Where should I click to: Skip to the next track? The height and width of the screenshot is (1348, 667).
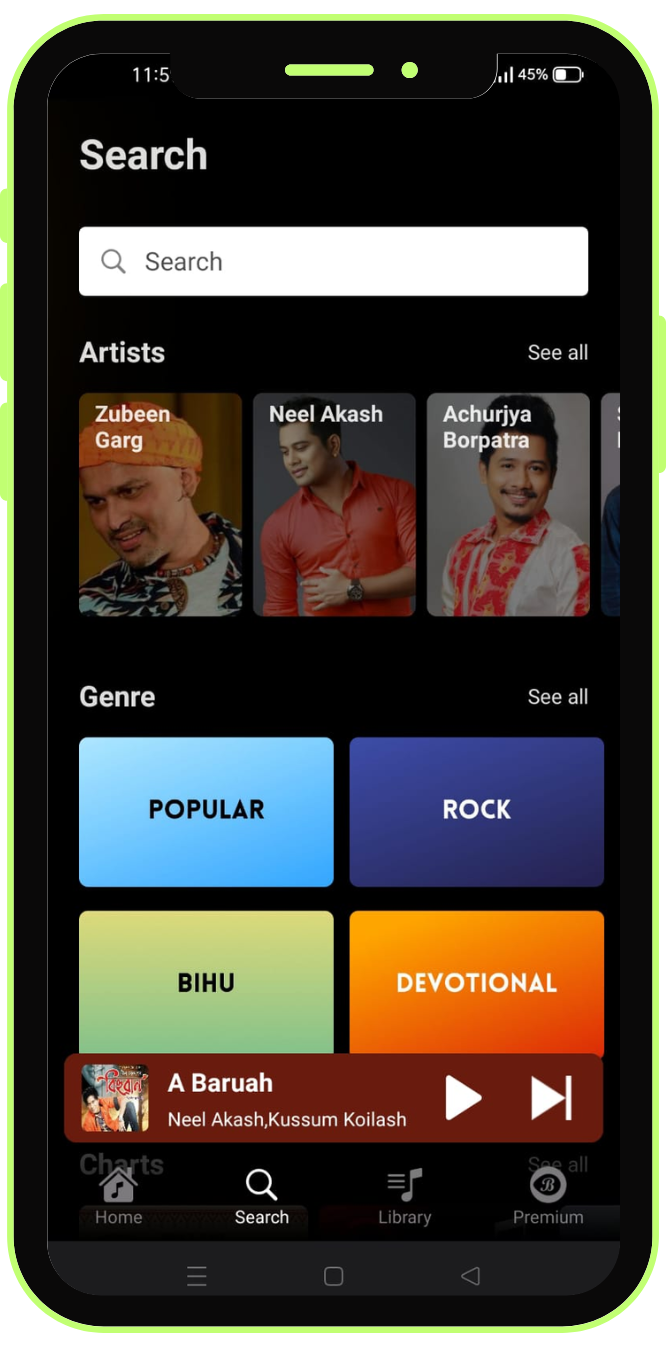point(550,1098)
